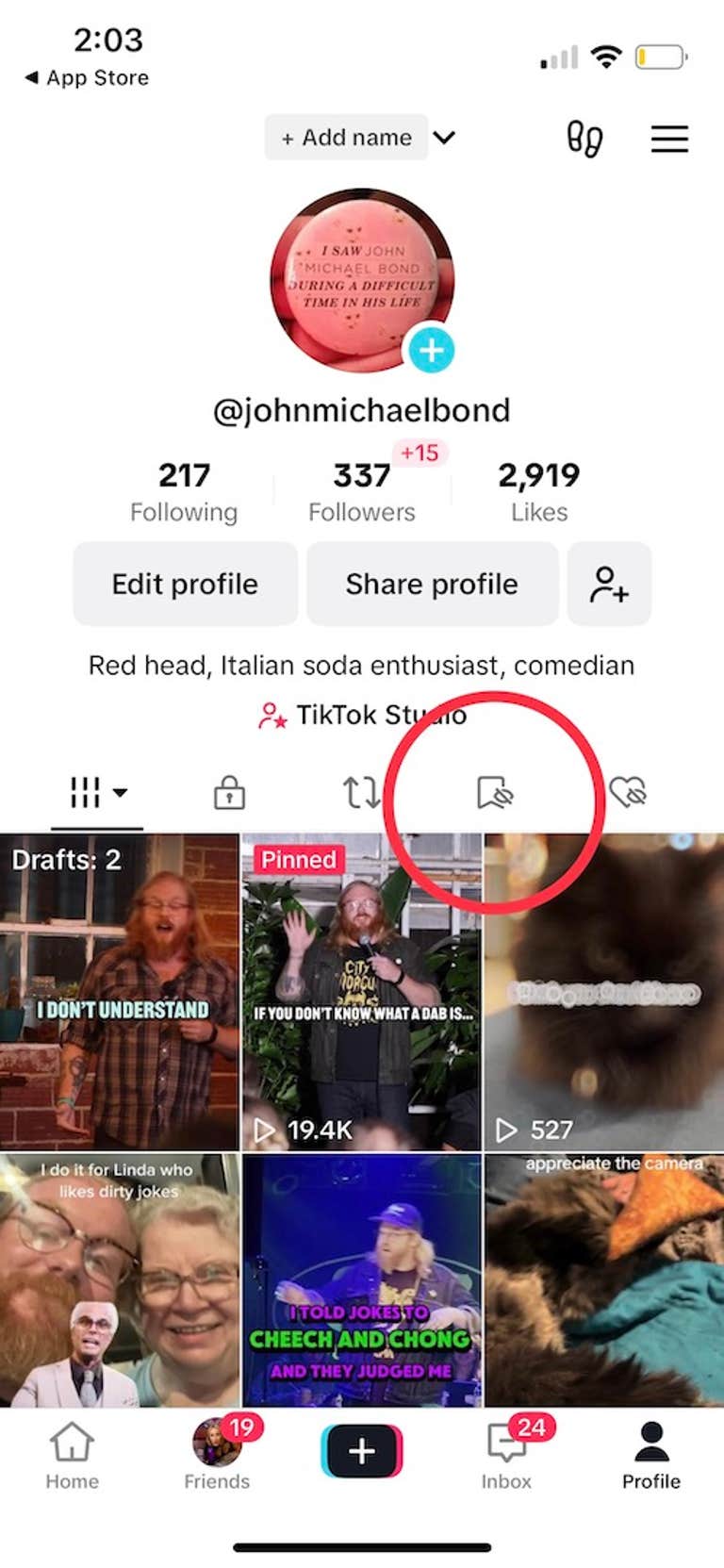
Task: Open TikTok Studio link
Action: coord(363,715)
